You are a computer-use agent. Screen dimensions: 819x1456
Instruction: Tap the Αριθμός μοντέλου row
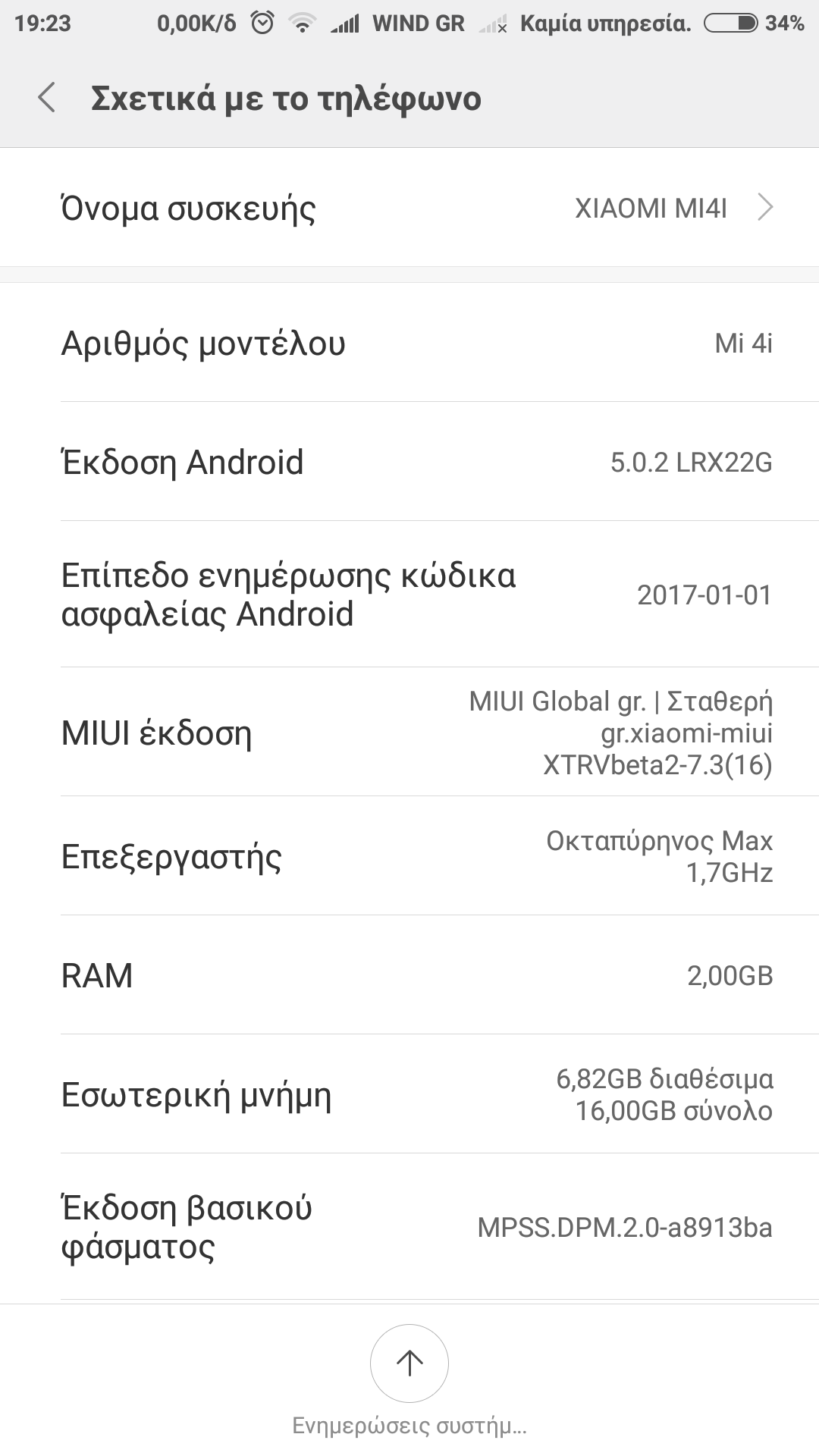click(409, 343)
